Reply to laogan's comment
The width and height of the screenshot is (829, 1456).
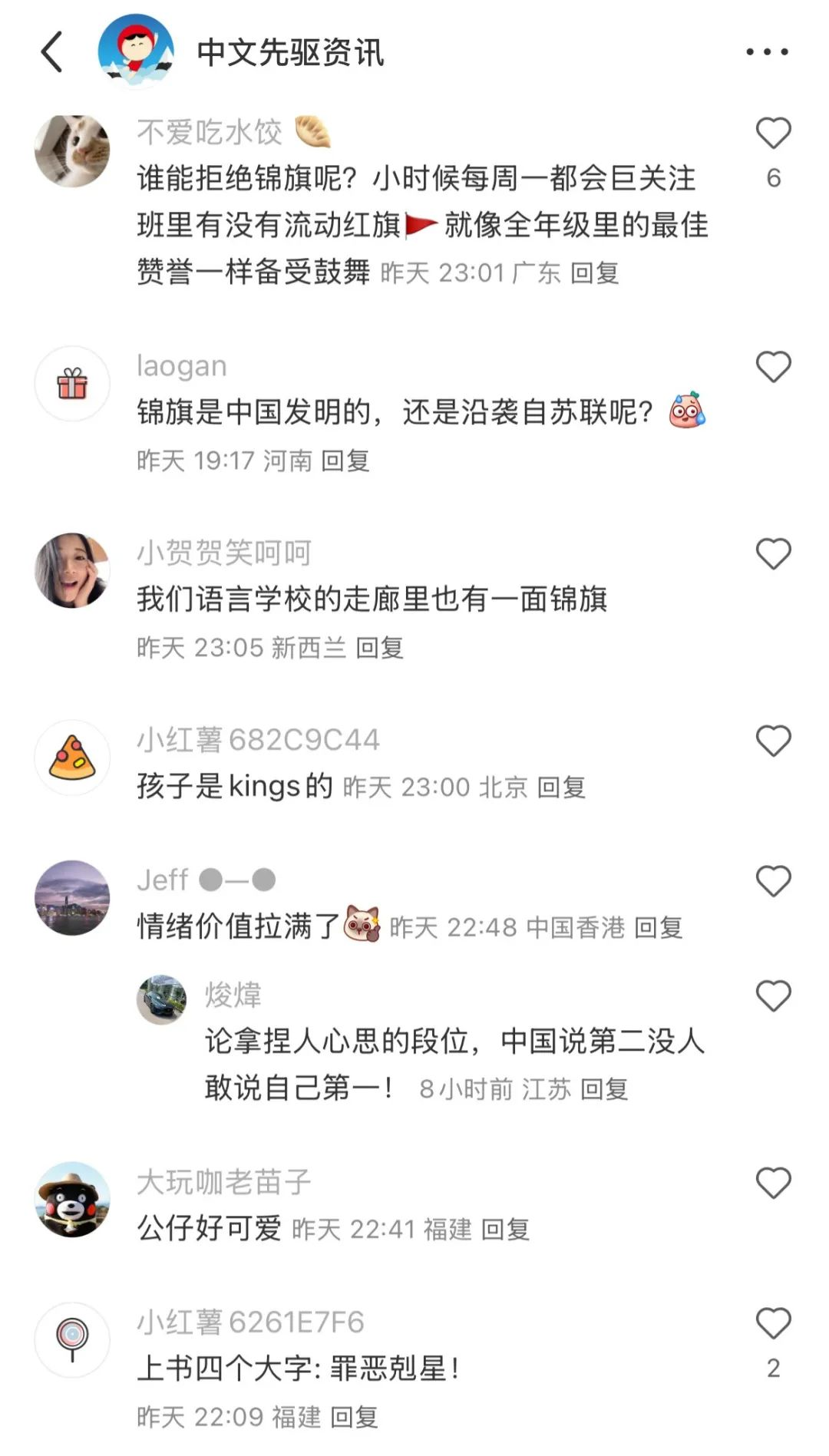tap(345, 461)
